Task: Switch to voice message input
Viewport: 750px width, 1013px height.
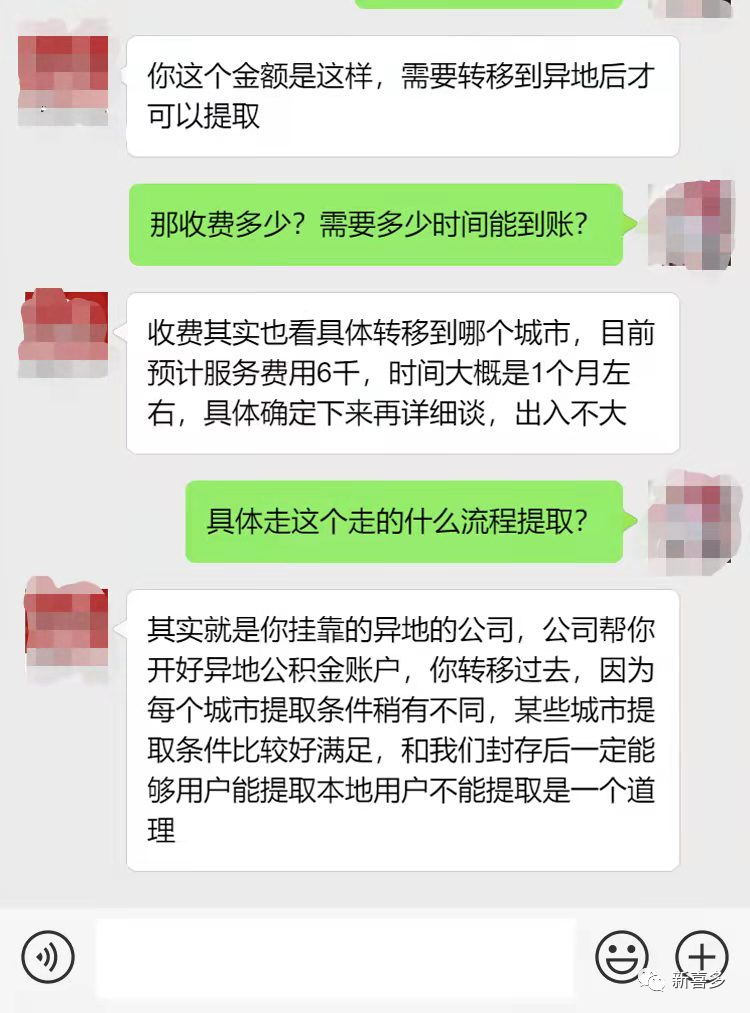Action: (x=47, y=957)
